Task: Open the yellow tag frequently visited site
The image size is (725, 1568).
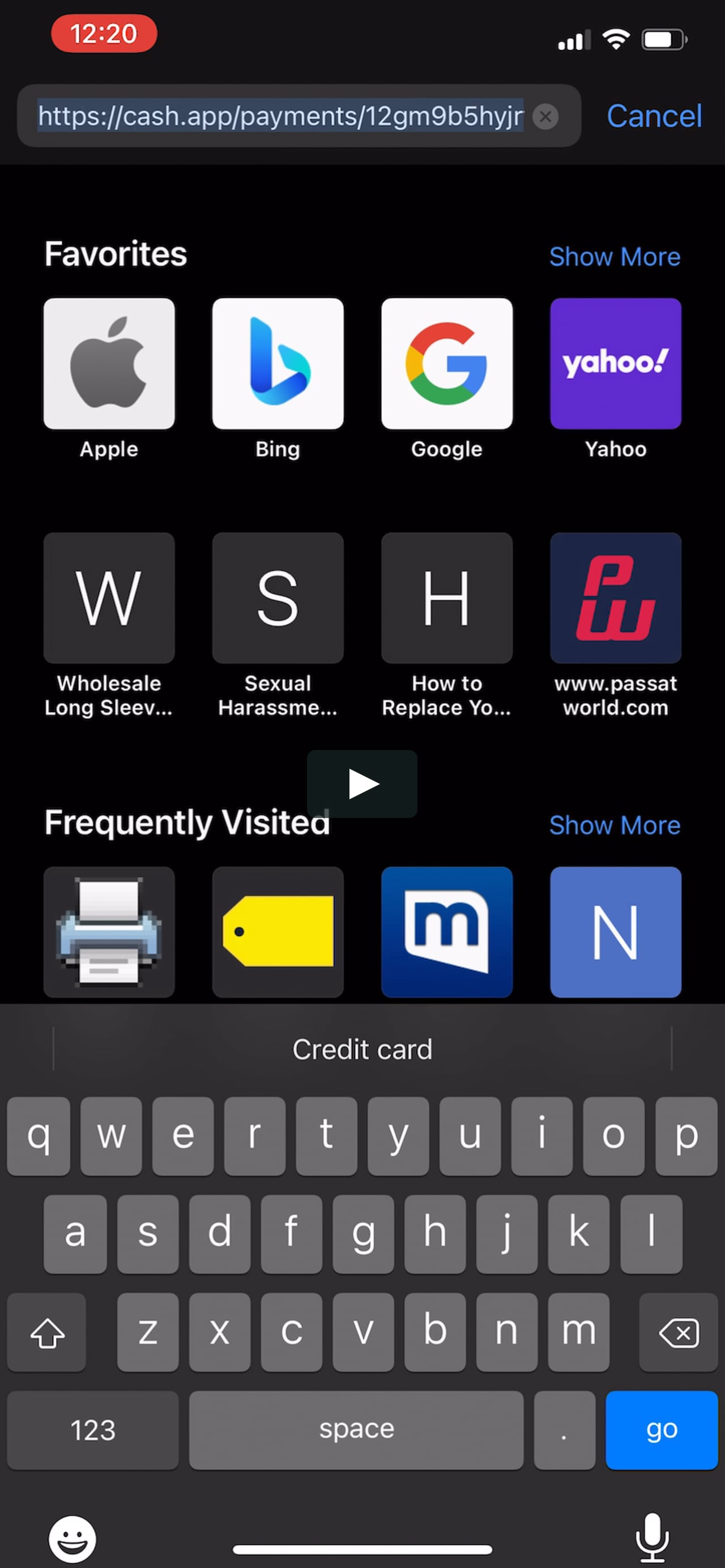Action: coord(278,932)
